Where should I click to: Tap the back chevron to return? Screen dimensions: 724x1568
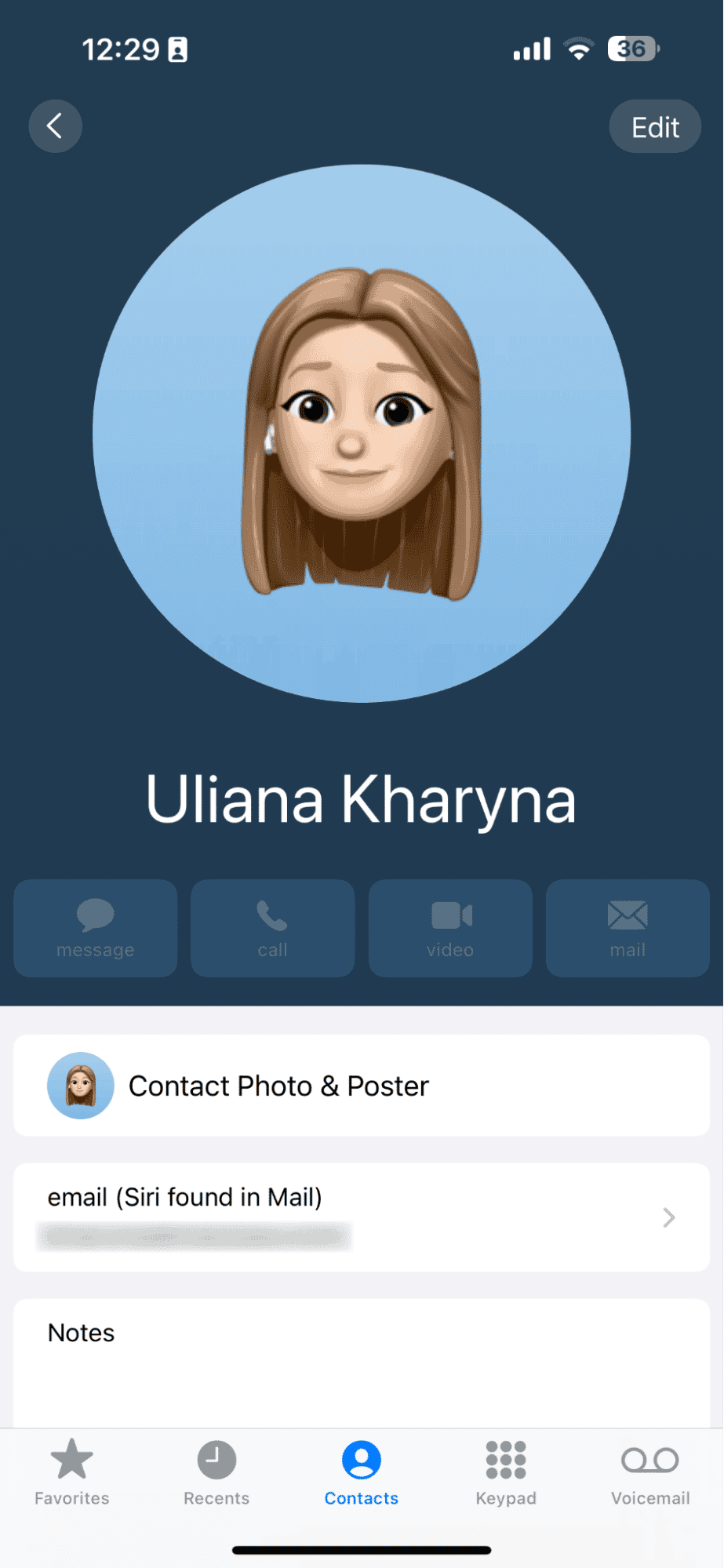click(55, 126)
